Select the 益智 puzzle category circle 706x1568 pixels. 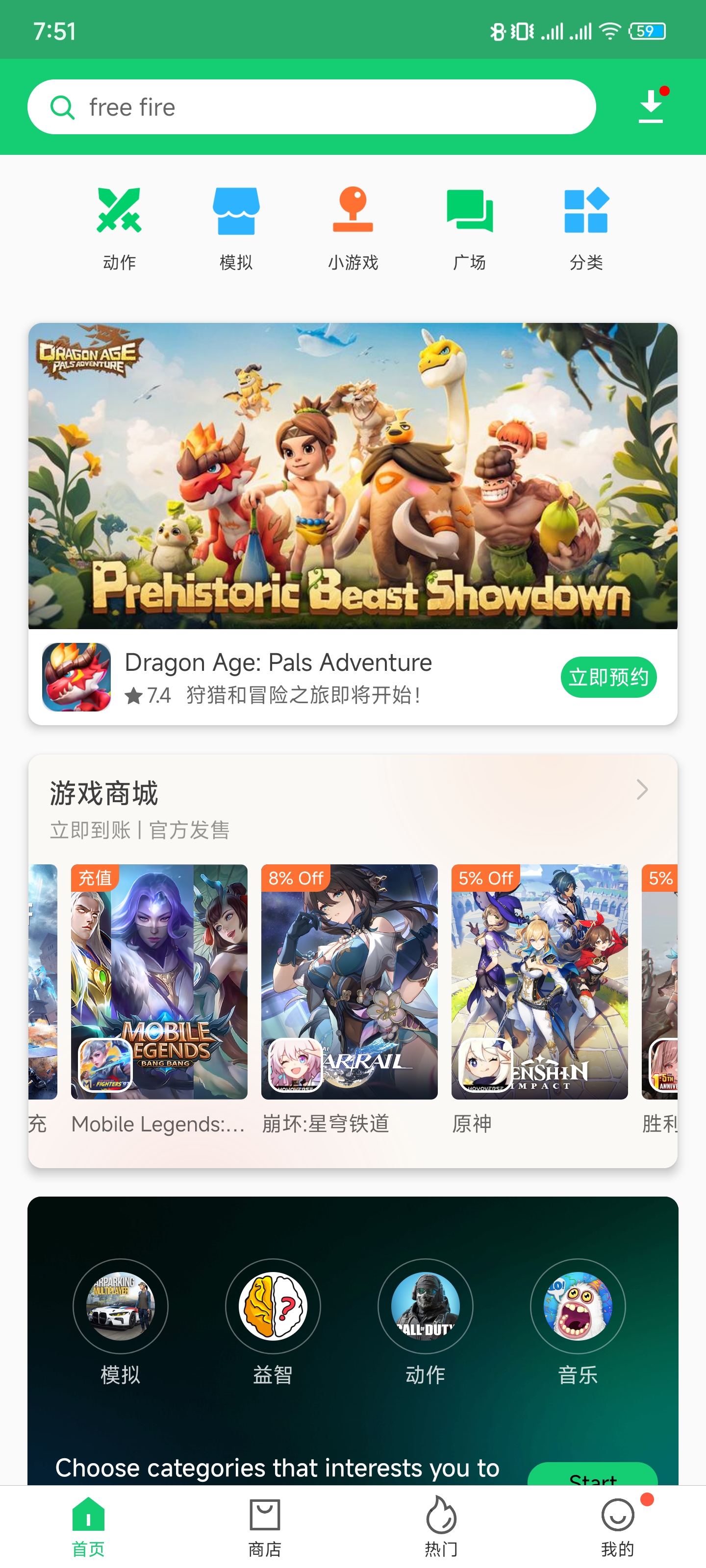(x=273, y=1306)
